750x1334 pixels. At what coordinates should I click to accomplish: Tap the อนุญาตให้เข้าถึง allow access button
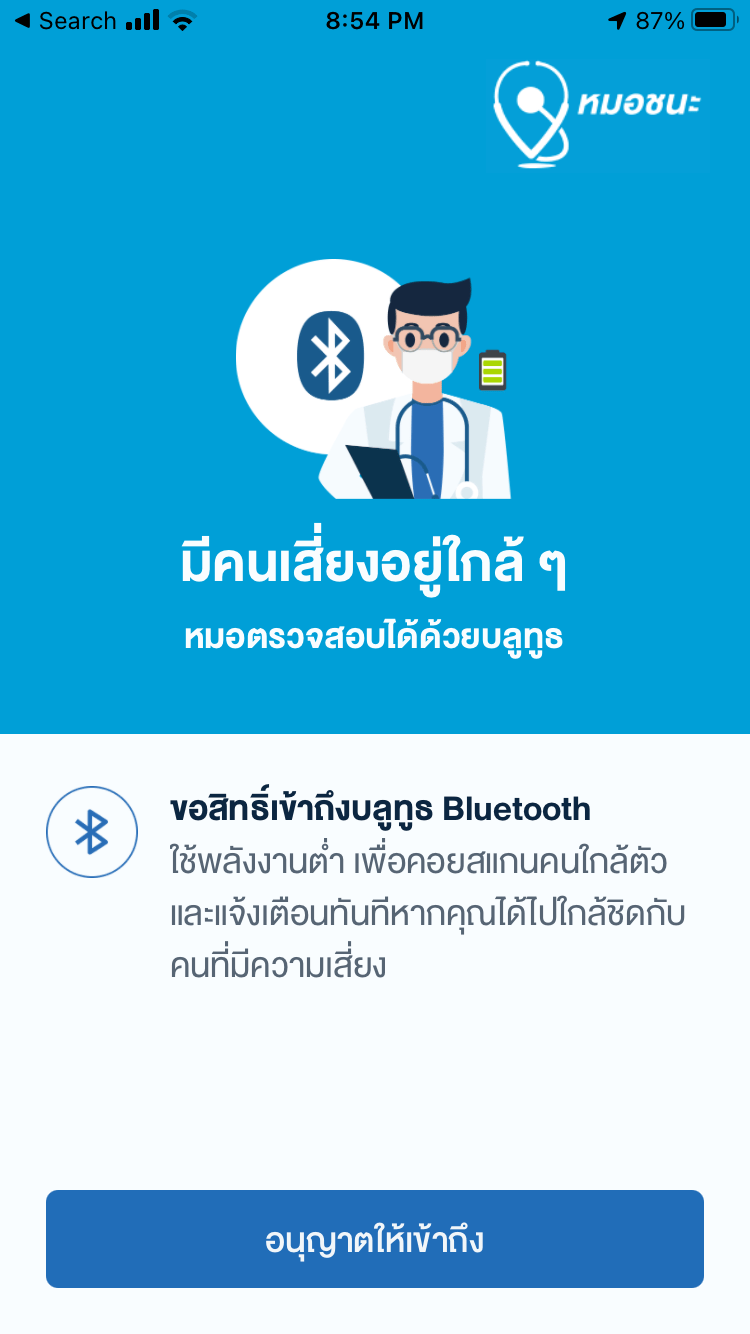coord(375,1239)
